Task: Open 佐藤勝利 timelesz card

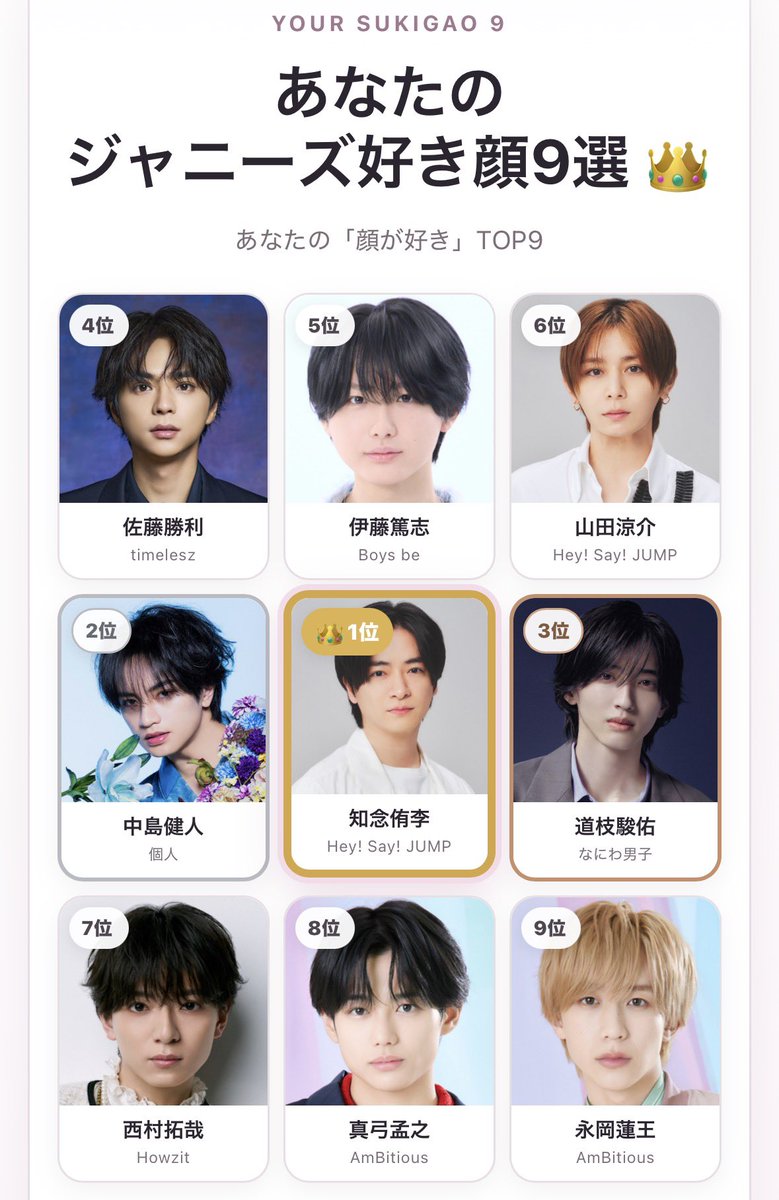Action: (x=163, y=436)
